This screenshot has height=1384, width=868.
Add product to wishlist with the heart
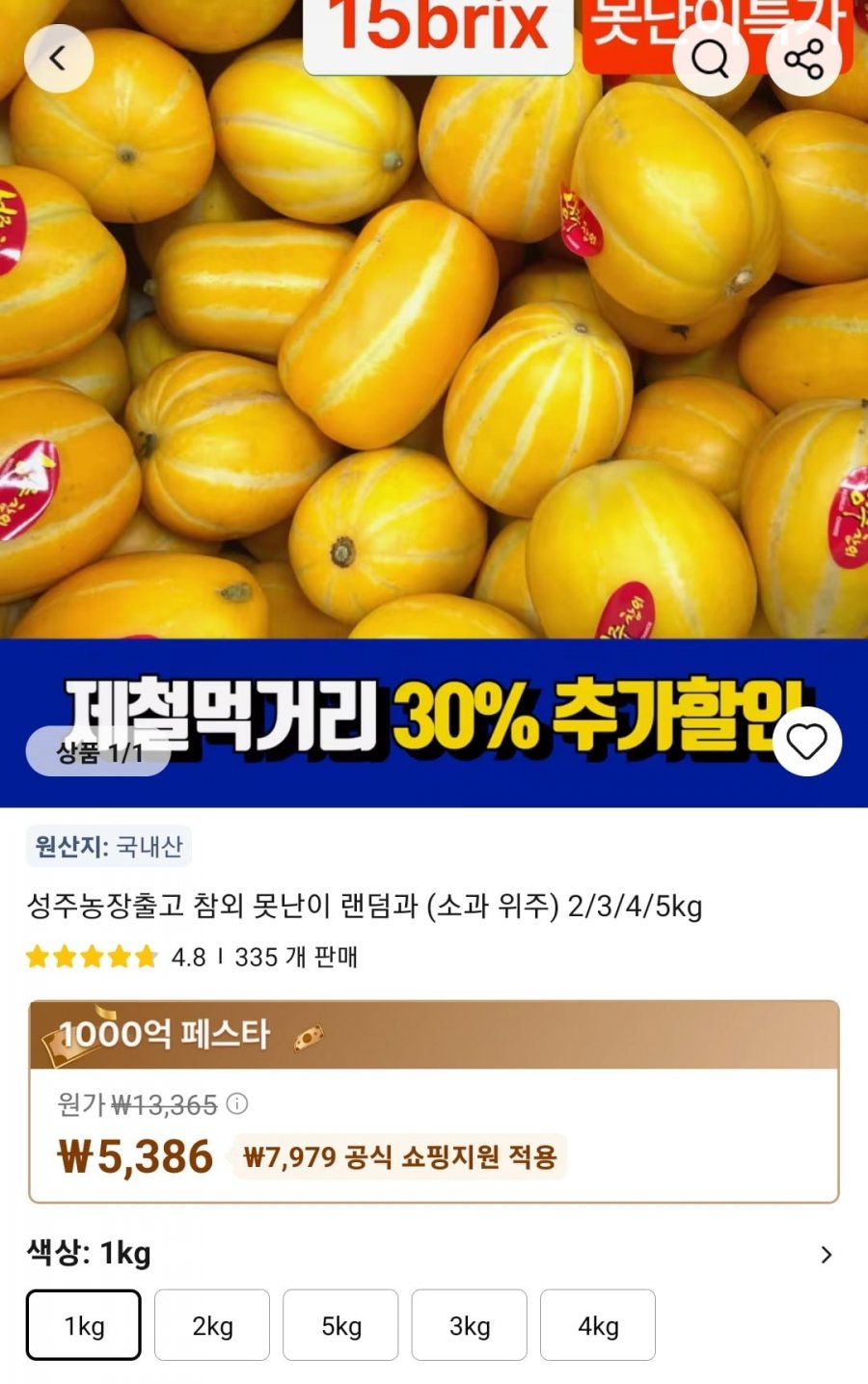[x=806, y=741]
